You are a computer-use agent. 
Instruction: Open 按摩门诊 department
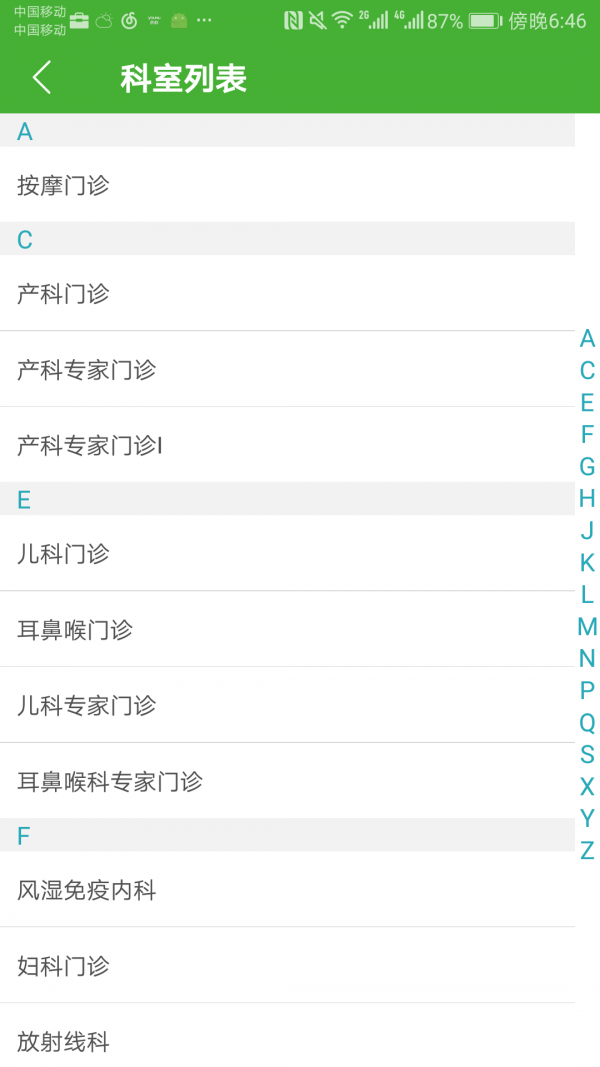click(64, 185)
